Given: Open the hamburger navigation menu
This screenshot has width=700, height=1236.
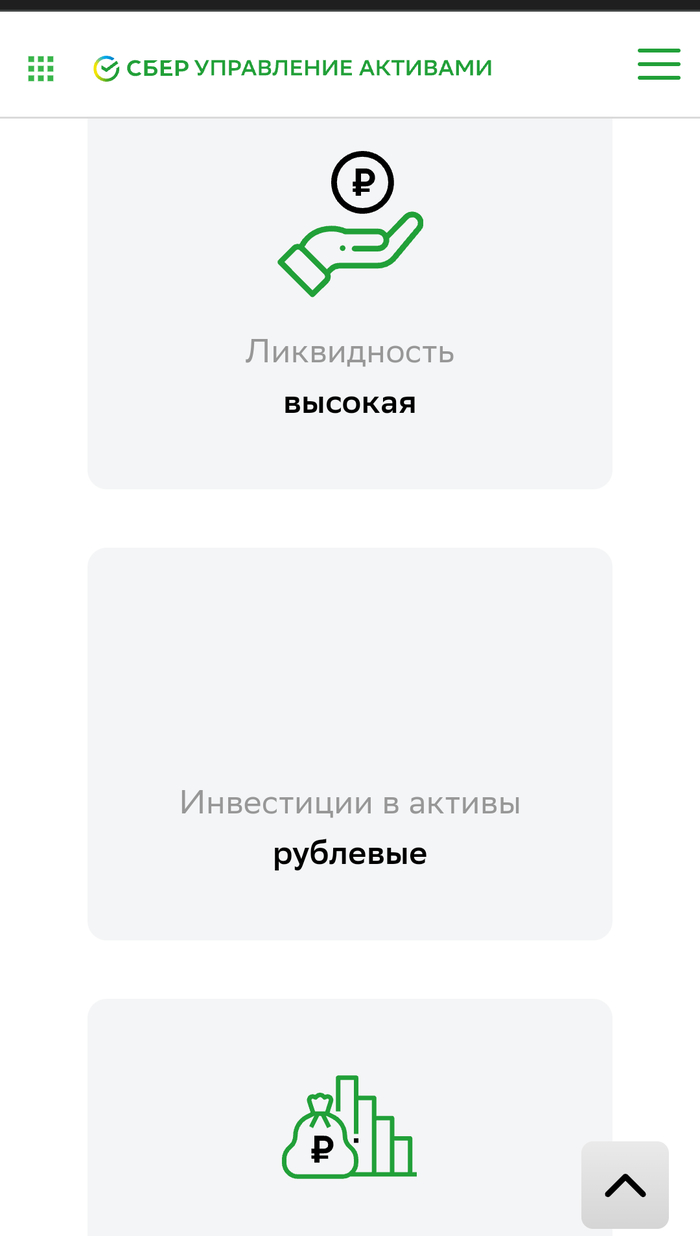Looking at the screenshot, I should tap(658, 64).
